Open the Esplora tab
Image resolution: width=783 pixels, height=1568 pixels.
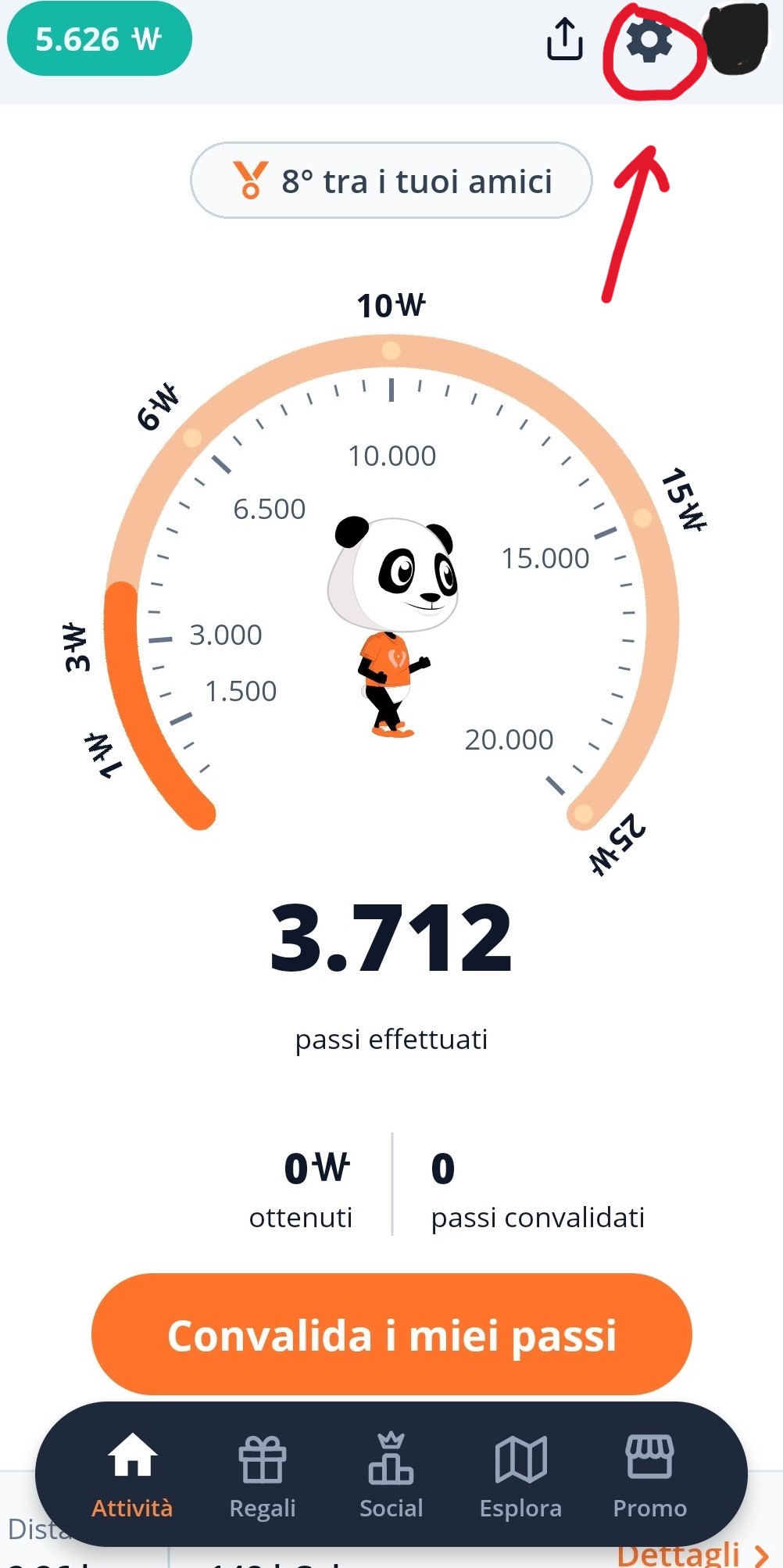pos(520,1477)
